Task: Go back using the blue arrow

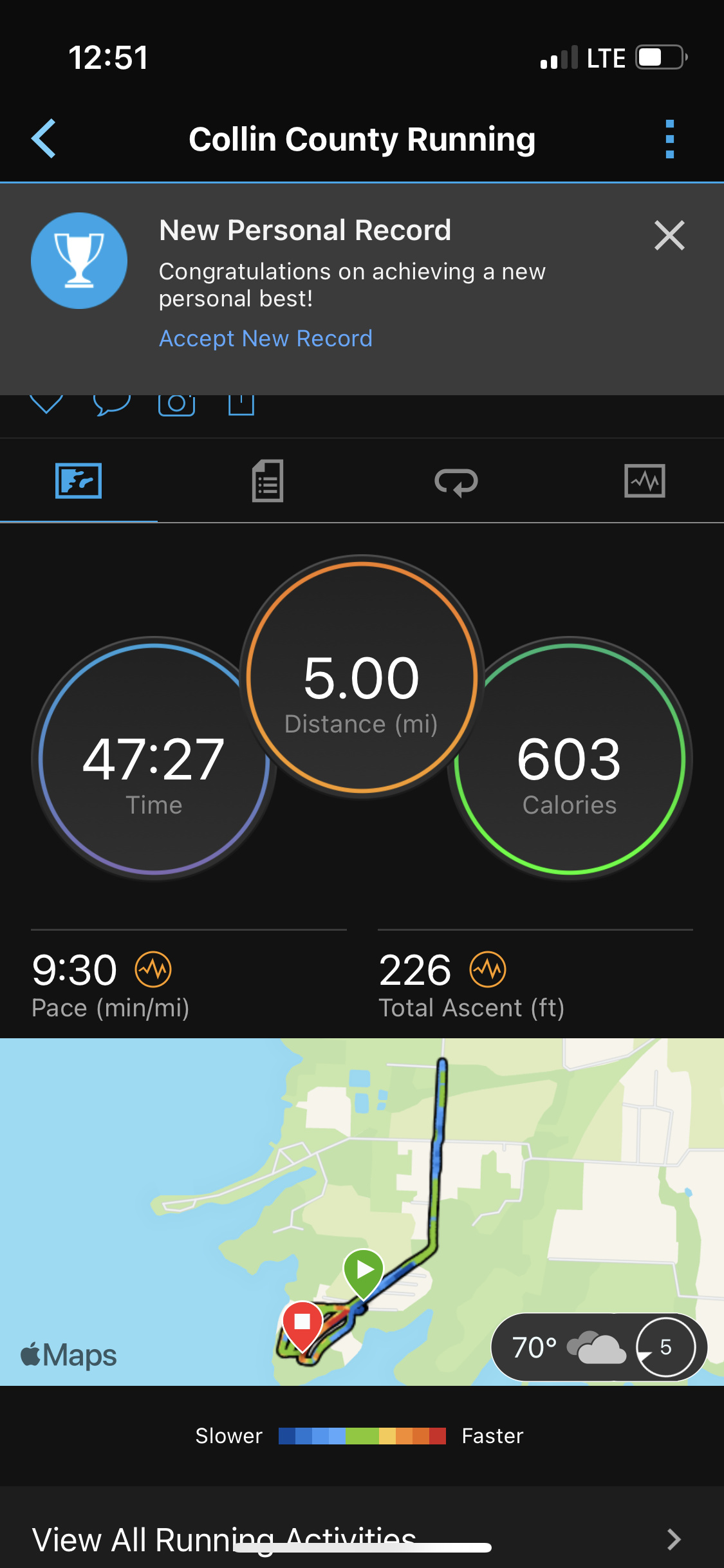Action: [44, 138]
